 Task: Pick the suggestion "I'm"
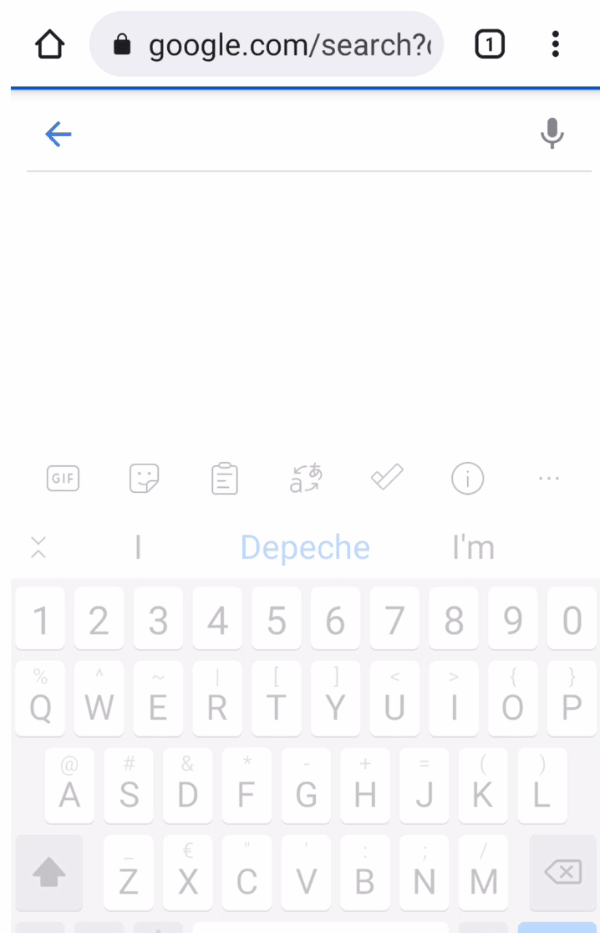pos(473,547)
